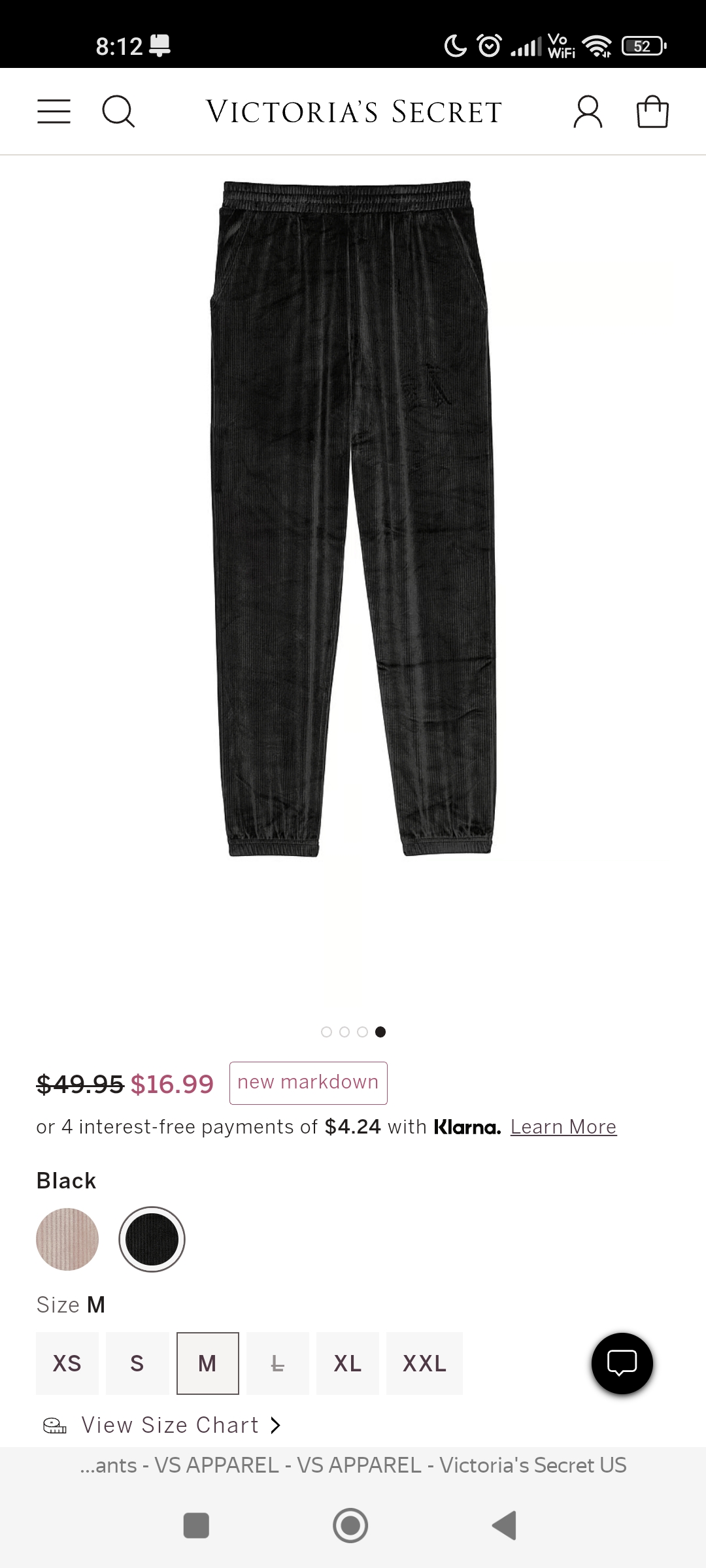The width and height of the screenshot is (706, 1568).
Task: Open the search icon
Action: coord(118,112)
